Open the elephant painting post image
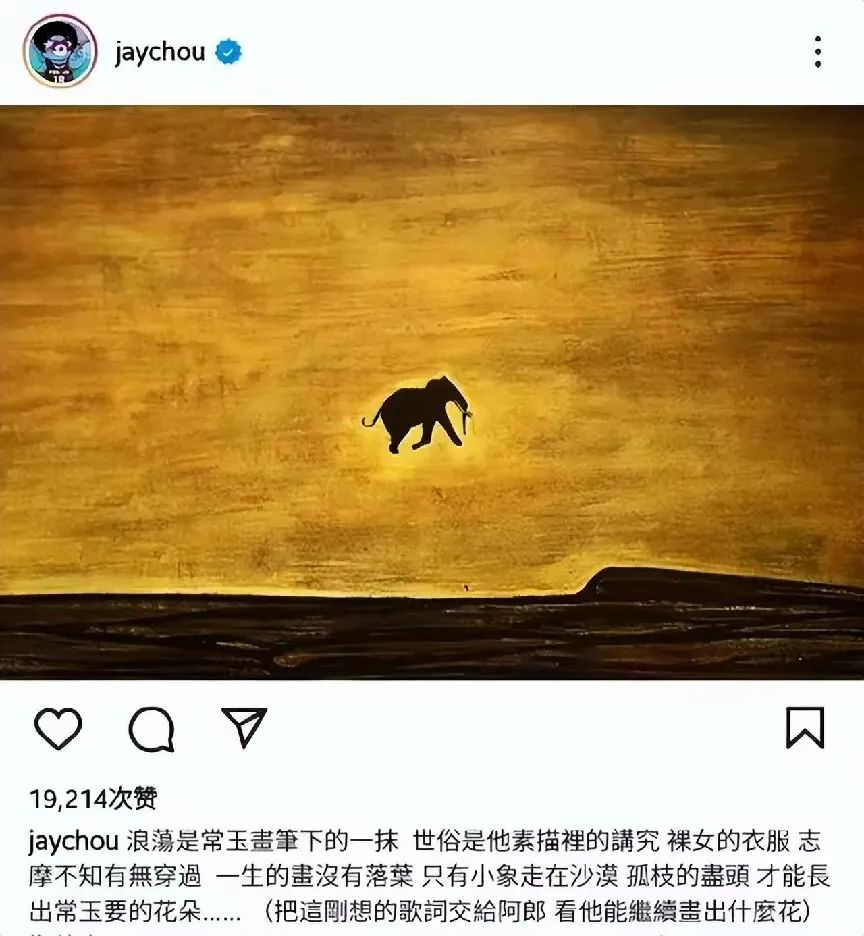The width and height of the screenshot is (864, 936). point(432,392)
